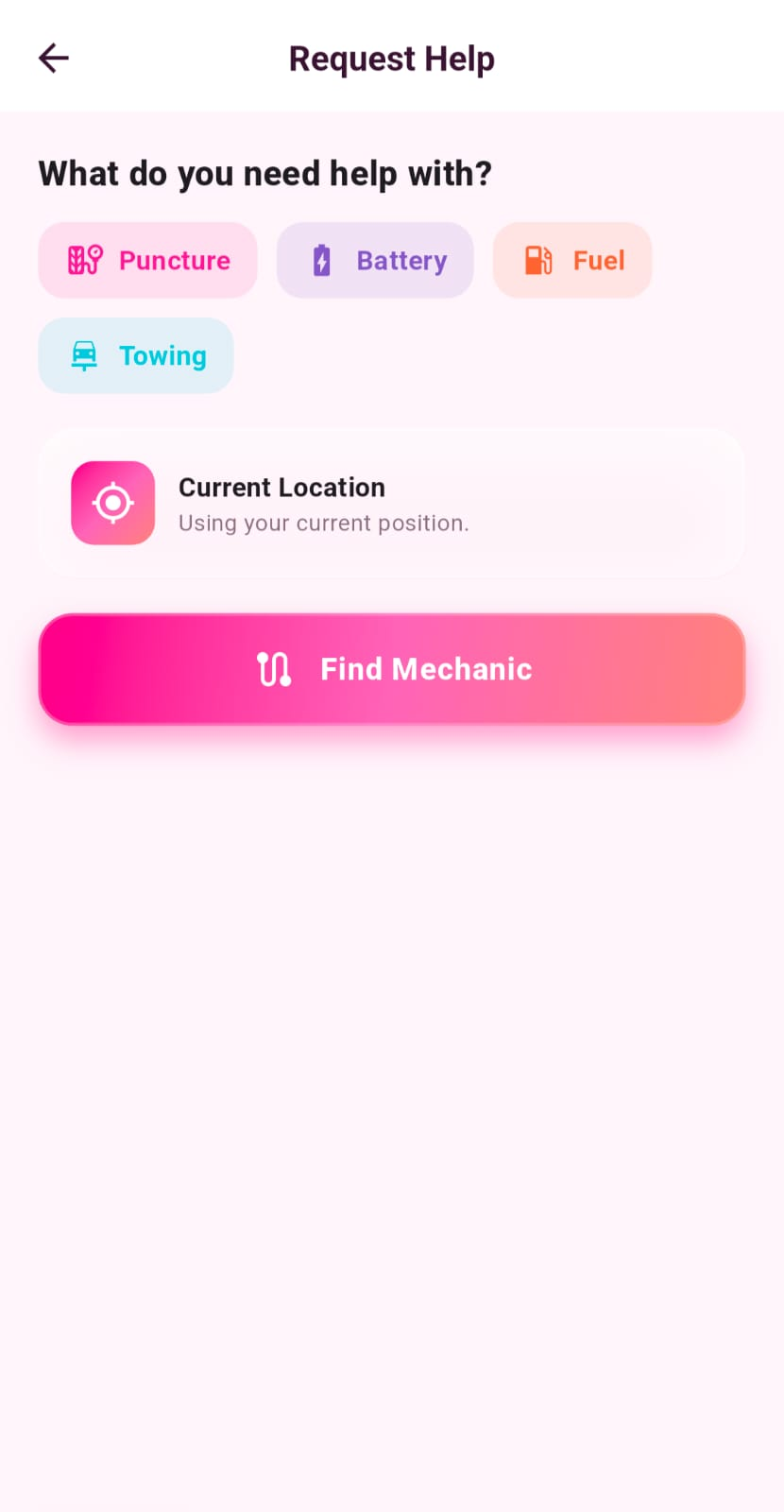
Task: Click the crosshair symbol in the Current Location card
Action: pyautogui.click(x=112, y=503)
